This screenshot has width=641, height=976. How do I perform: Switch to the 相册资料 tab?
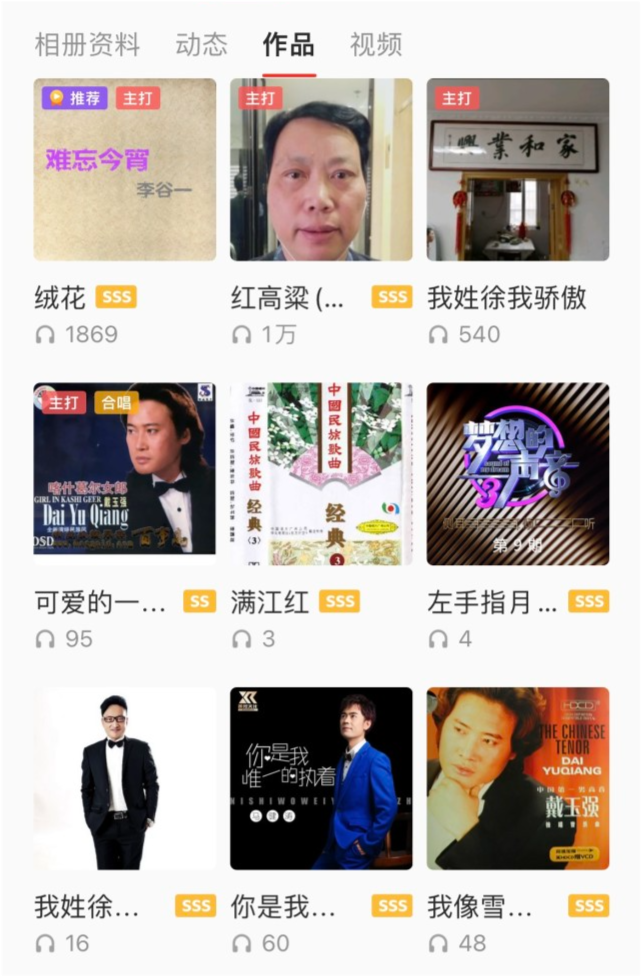pyautogui.click(x=87, y=44)
